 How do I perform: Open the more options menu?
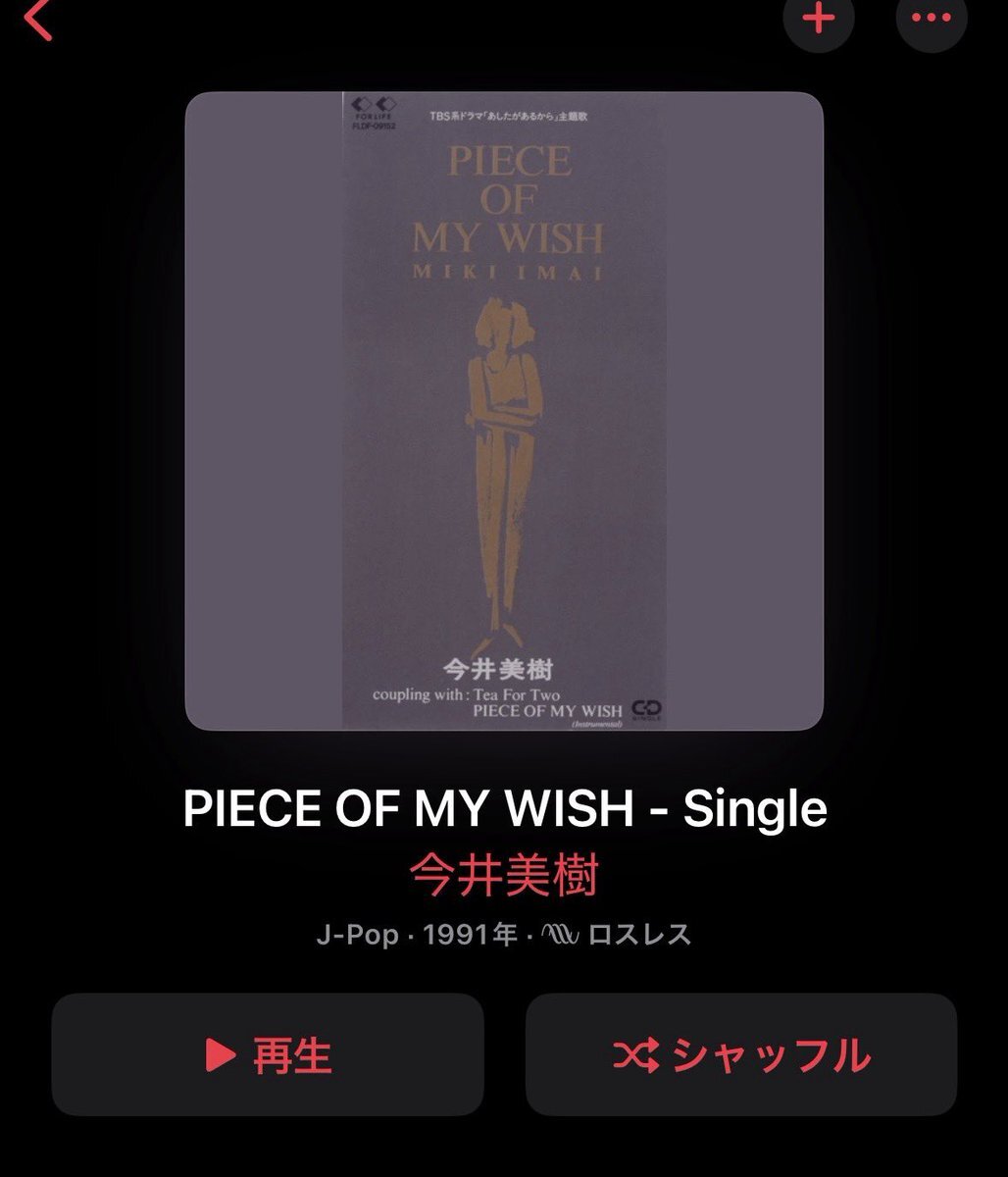point(931,20)
